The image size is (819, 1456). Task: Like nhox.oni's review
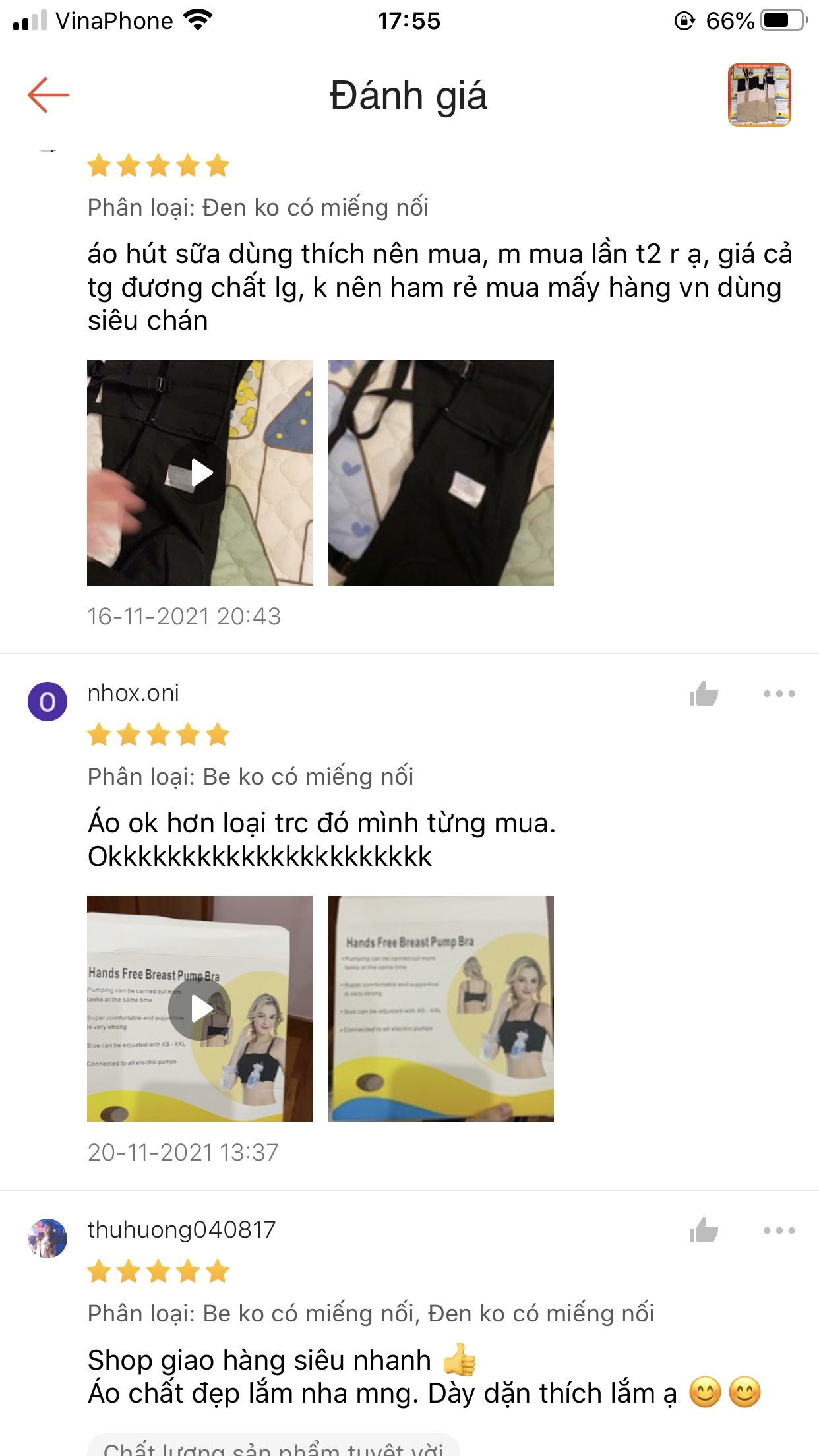click(x=704, y=694)
